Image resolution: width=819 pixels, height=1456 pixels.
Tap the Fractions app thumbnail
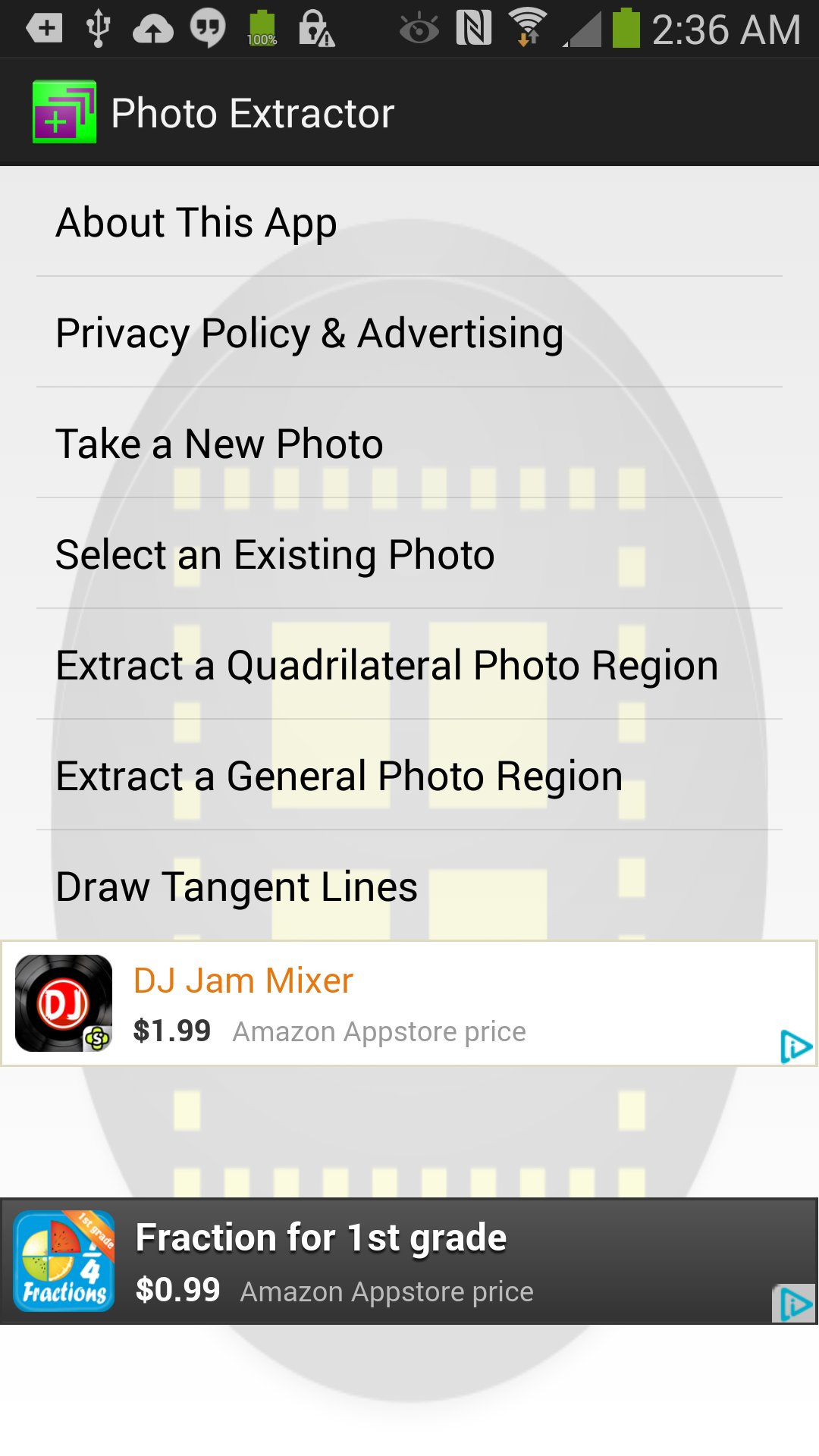(x=63, y=1260)
